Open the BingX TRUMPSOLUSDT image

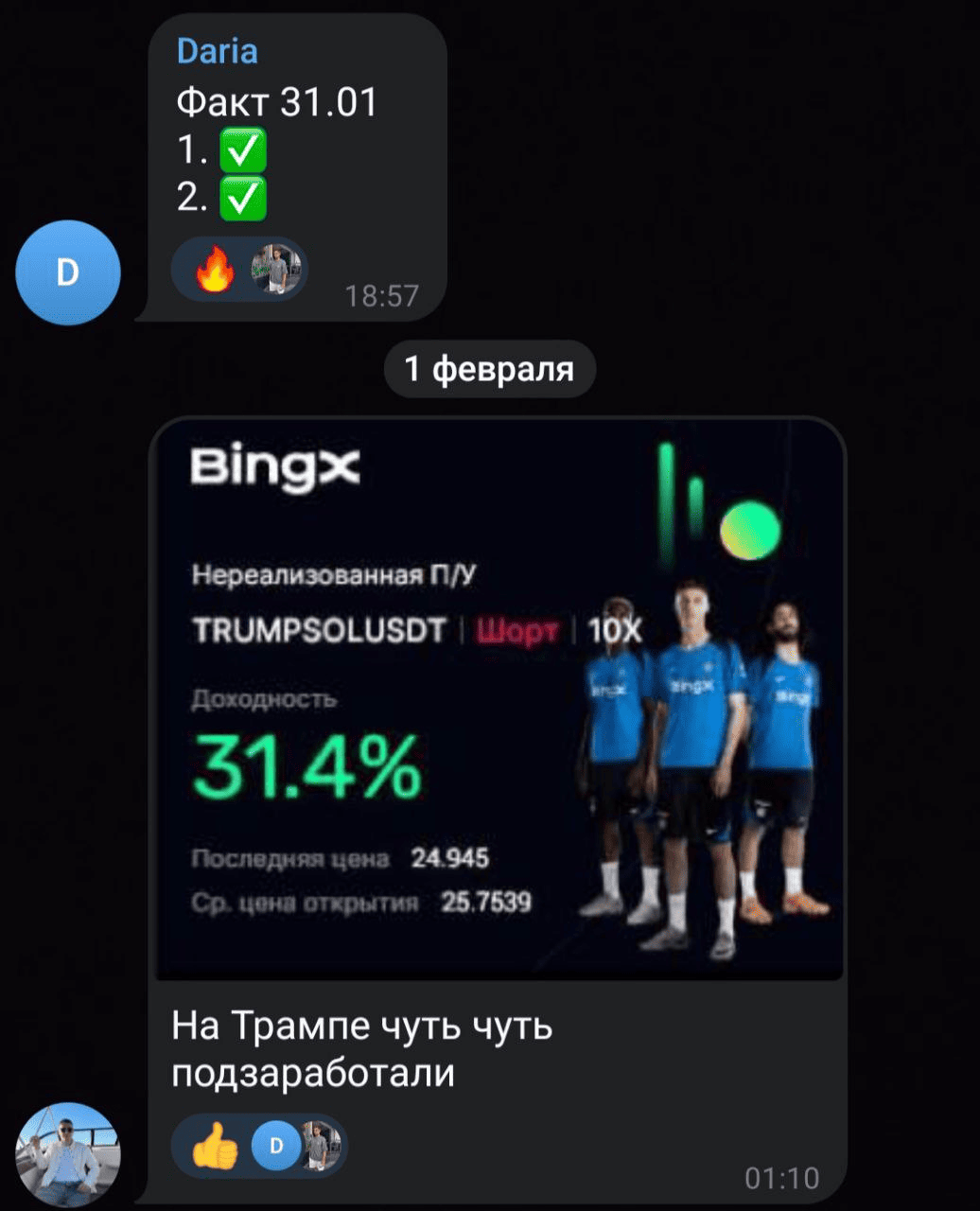pos(499,700)
